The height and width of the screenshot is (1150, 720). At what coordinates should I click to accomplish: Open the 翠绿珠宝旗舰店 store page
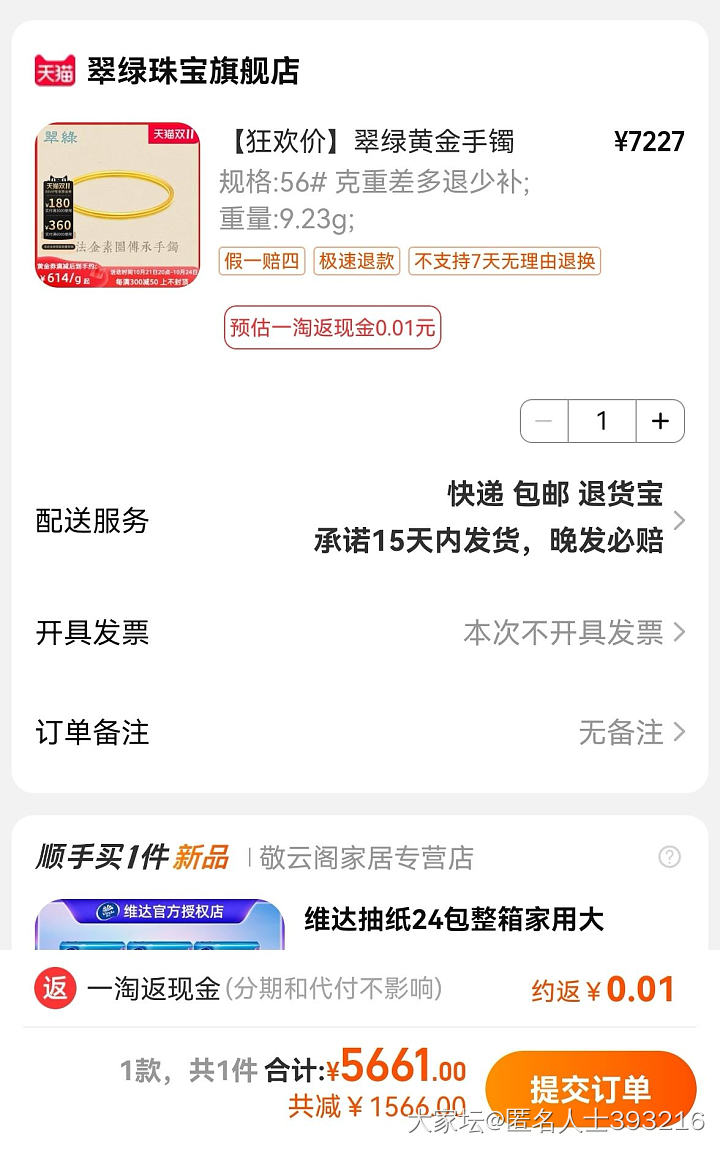point(192,71)
